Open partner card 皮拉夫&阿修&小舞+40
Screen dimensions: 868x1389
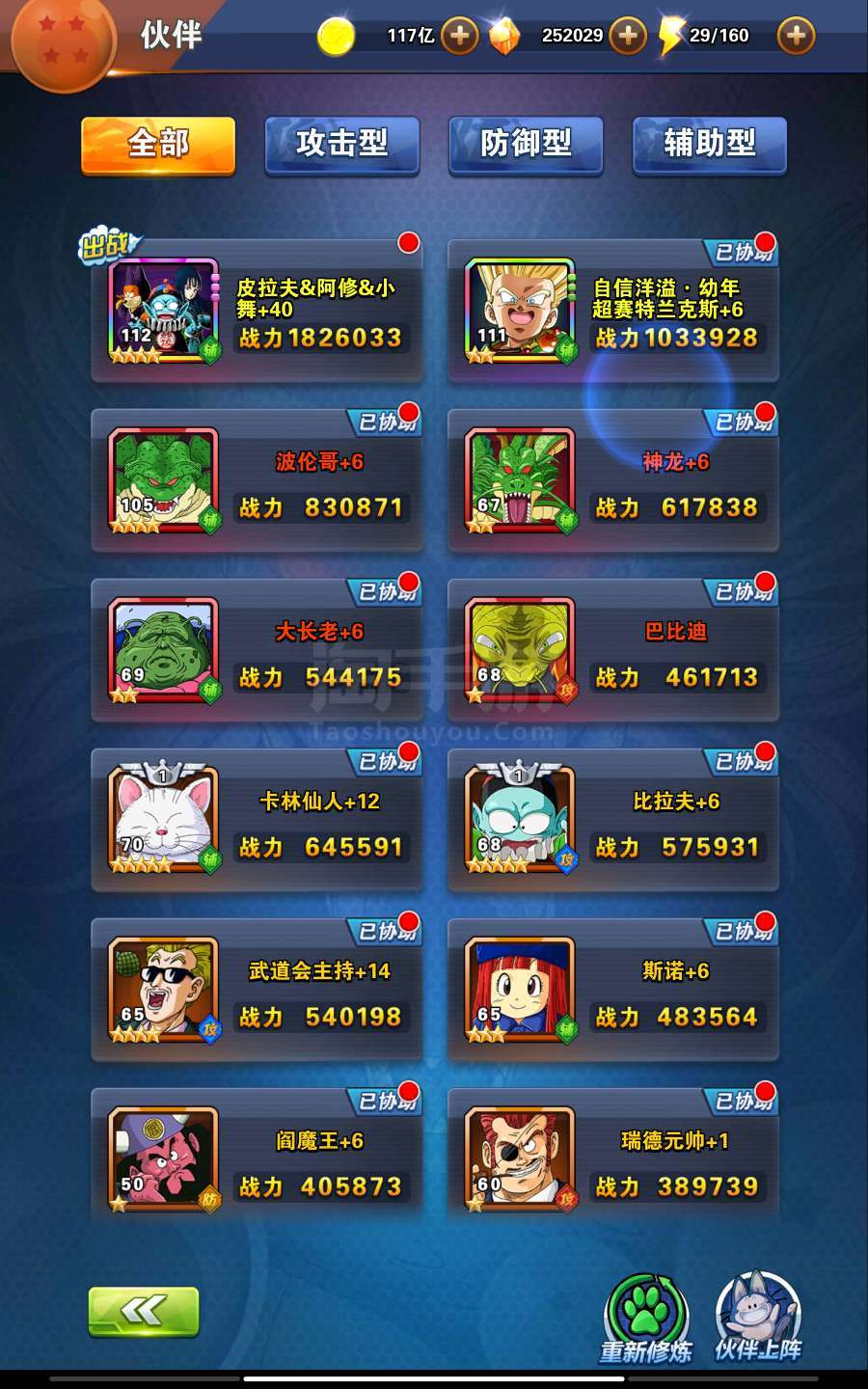point(257,312)
